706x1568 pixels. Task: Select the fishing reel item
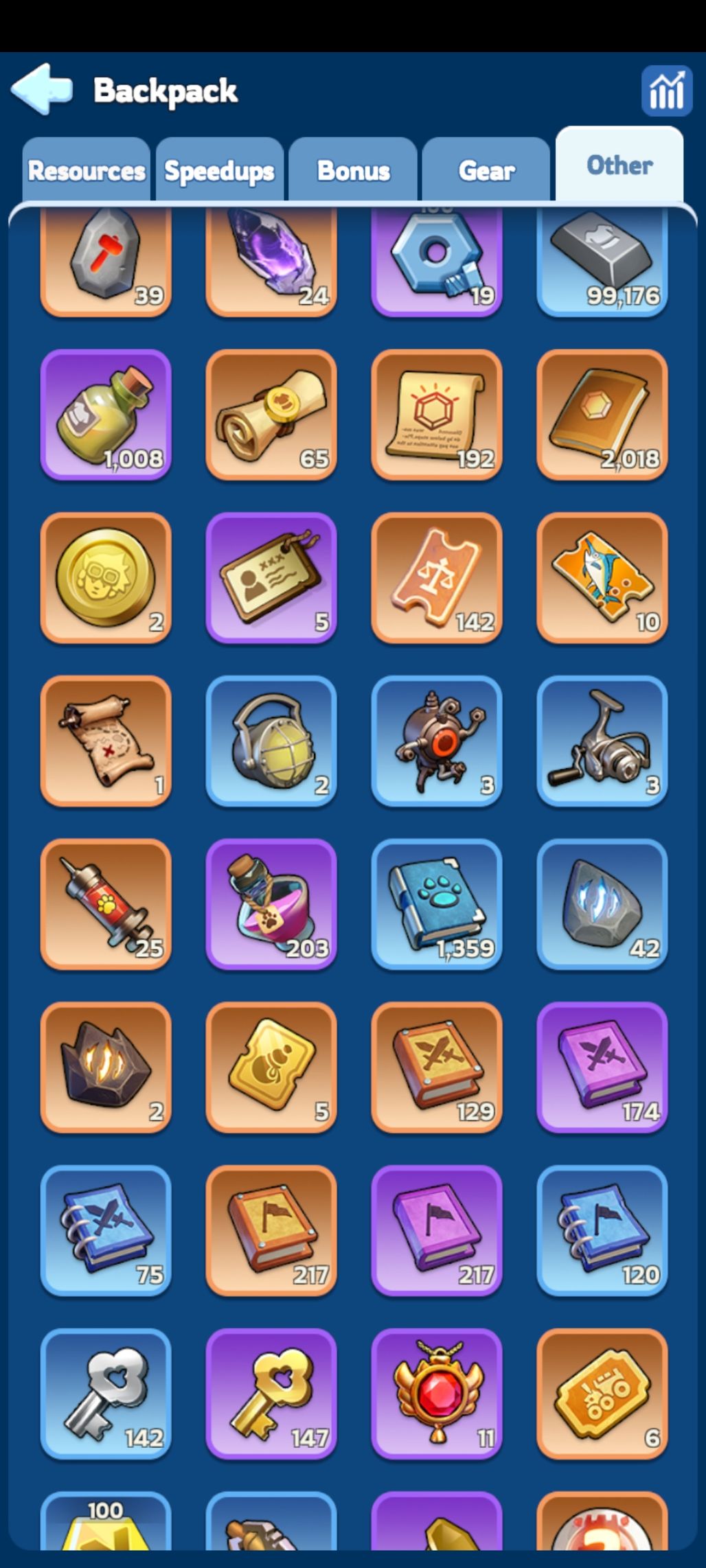tap(602, 741)
